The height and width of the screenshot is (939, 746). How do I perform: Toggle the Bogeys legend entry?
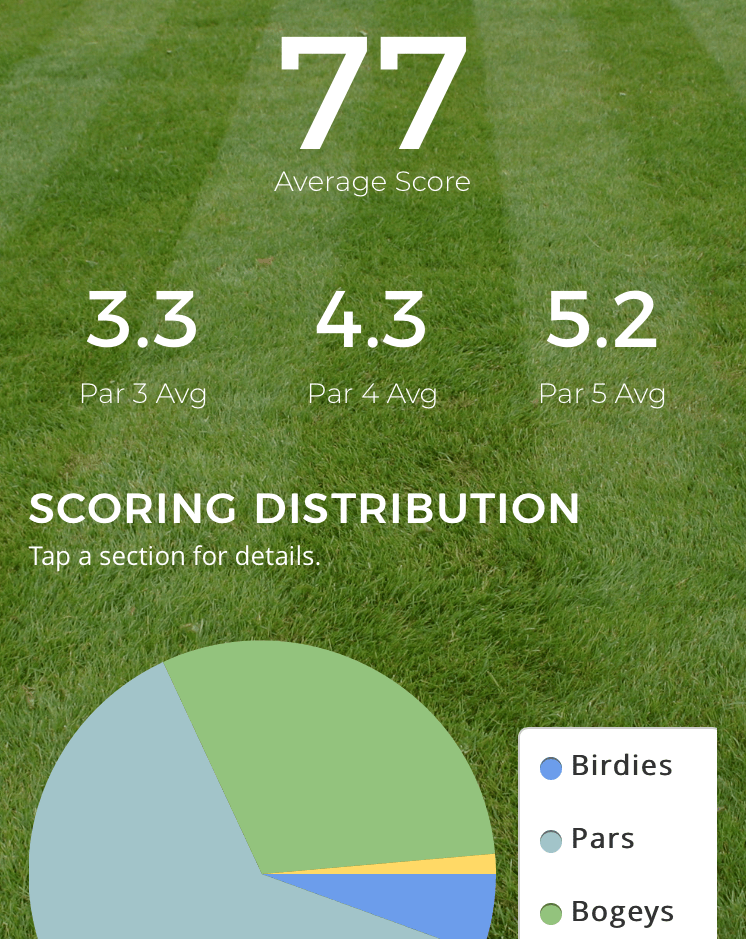point(606,912)
